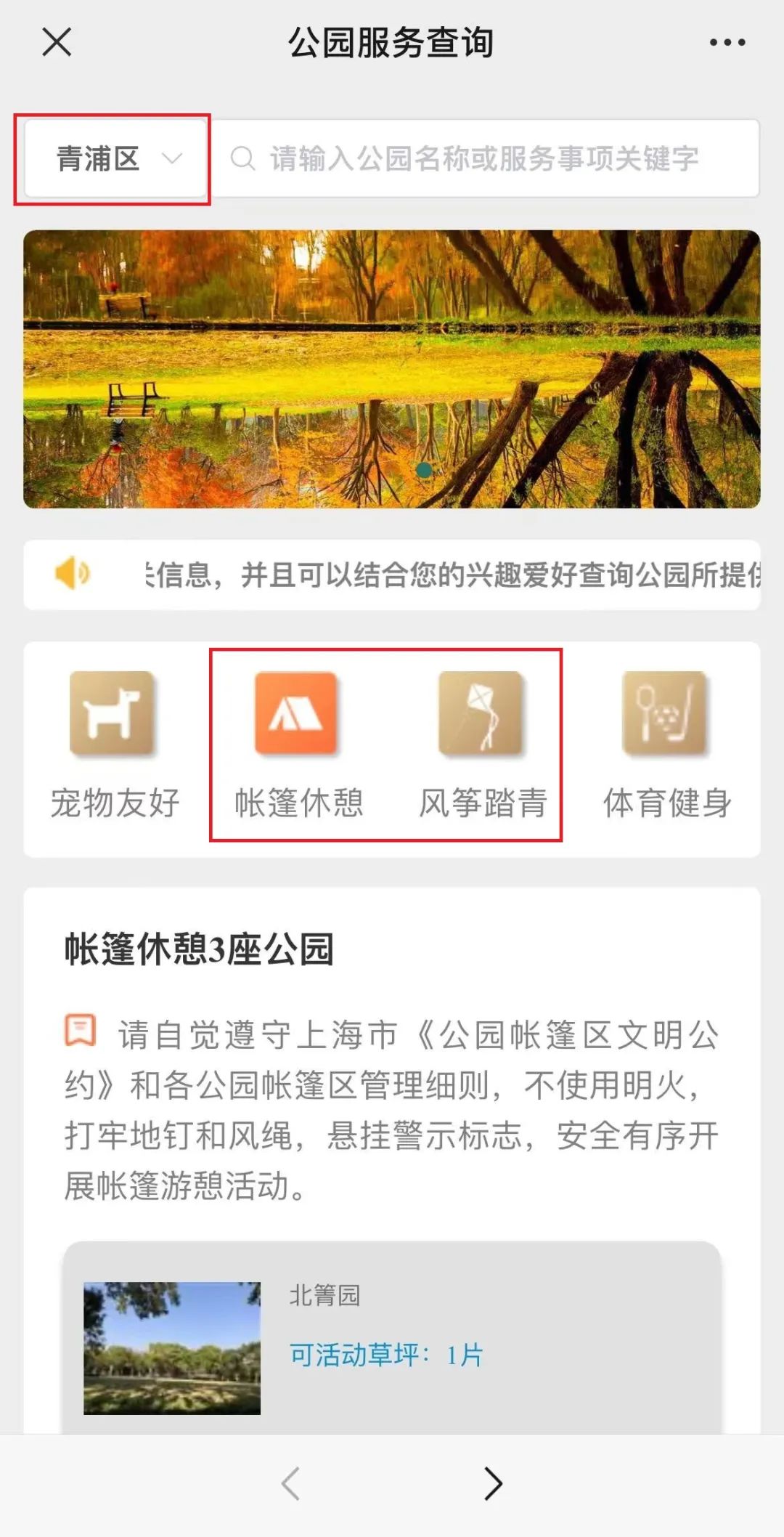Expand the 青浦区 district dropdown
Screen dimensions: 784x1537
pyautogui.click(x=116, y=158)
